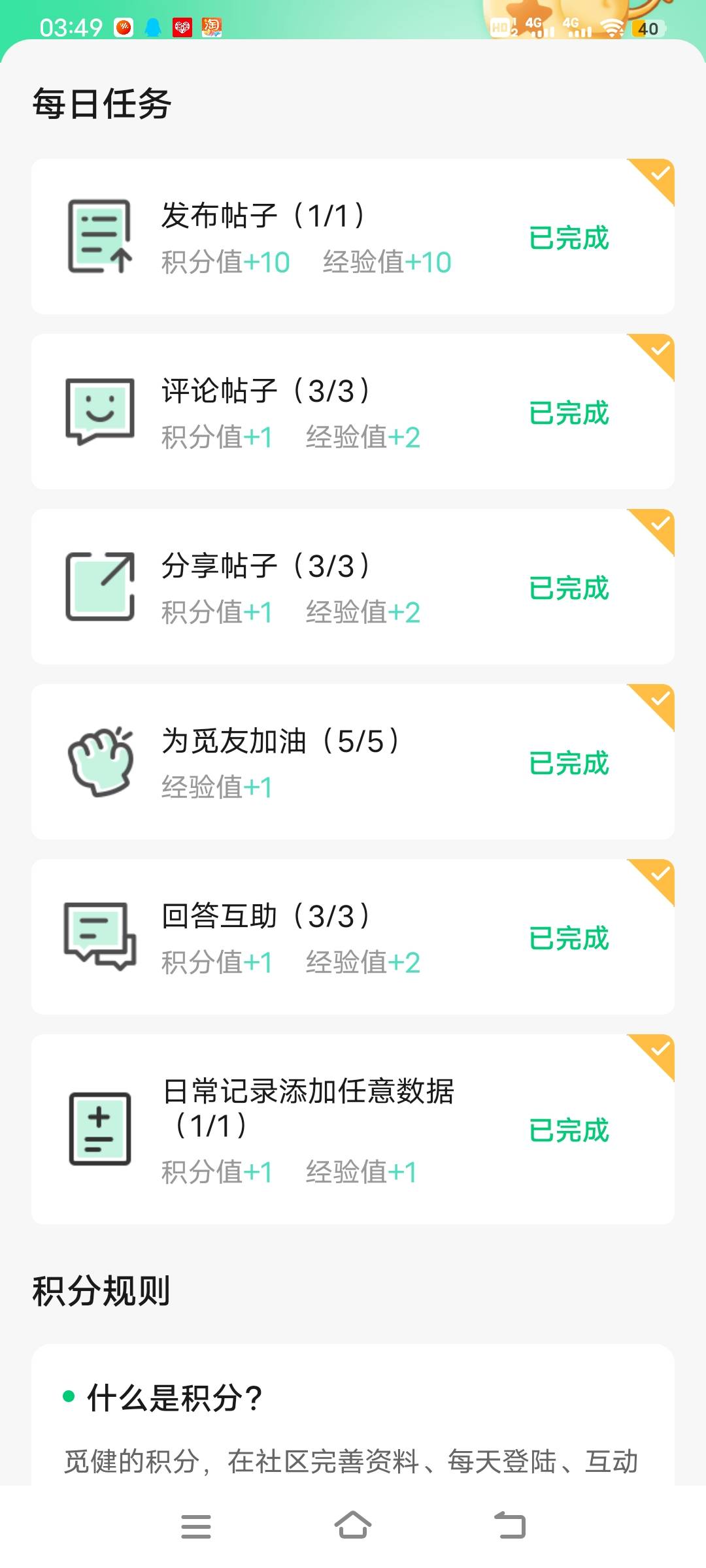Click the back arrow in the navigation bar
This screenshot has width=706, height=1568.
point(510,1526)
